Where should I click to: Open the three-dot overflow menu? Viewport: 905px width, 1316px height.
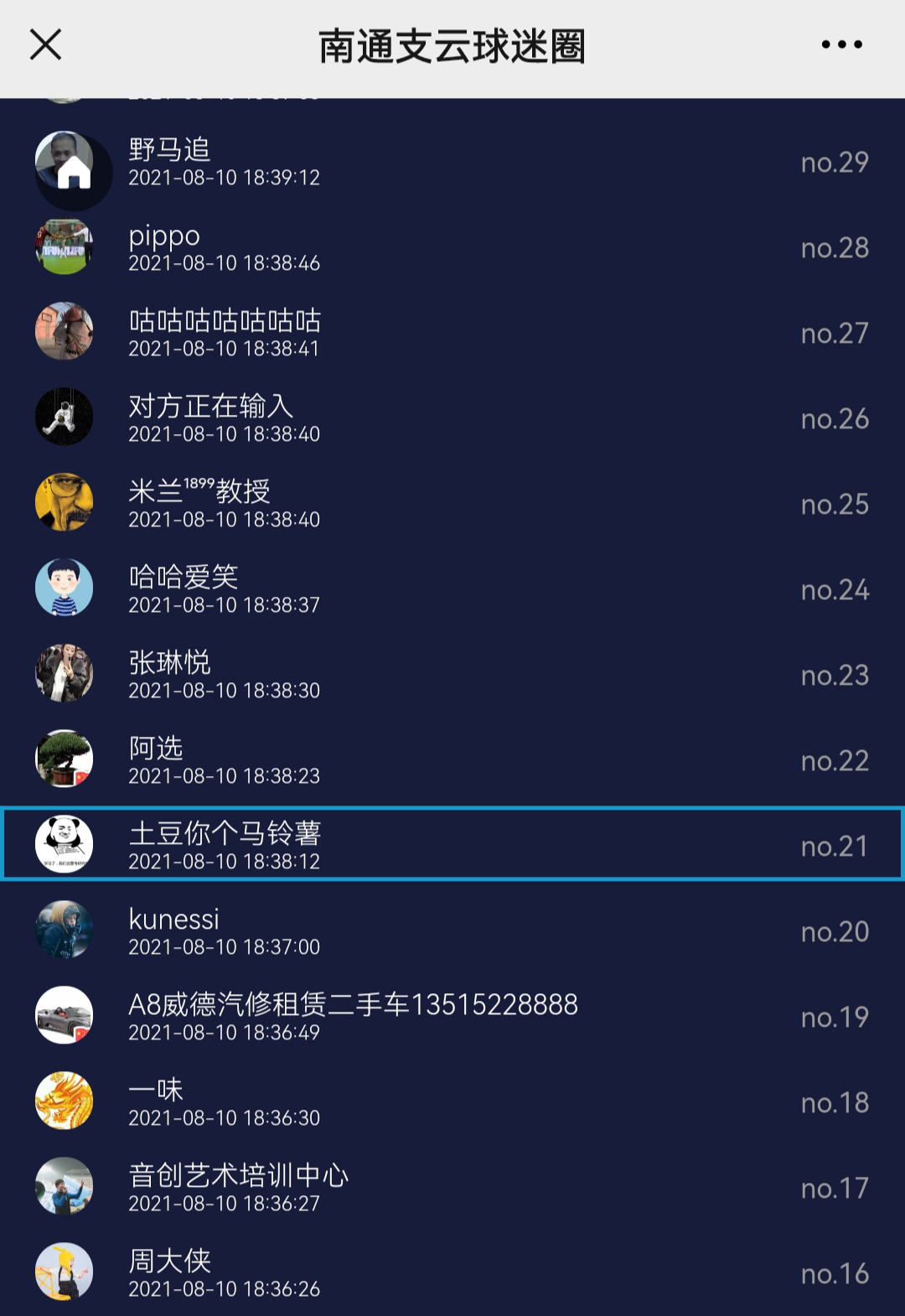(841, 44)
